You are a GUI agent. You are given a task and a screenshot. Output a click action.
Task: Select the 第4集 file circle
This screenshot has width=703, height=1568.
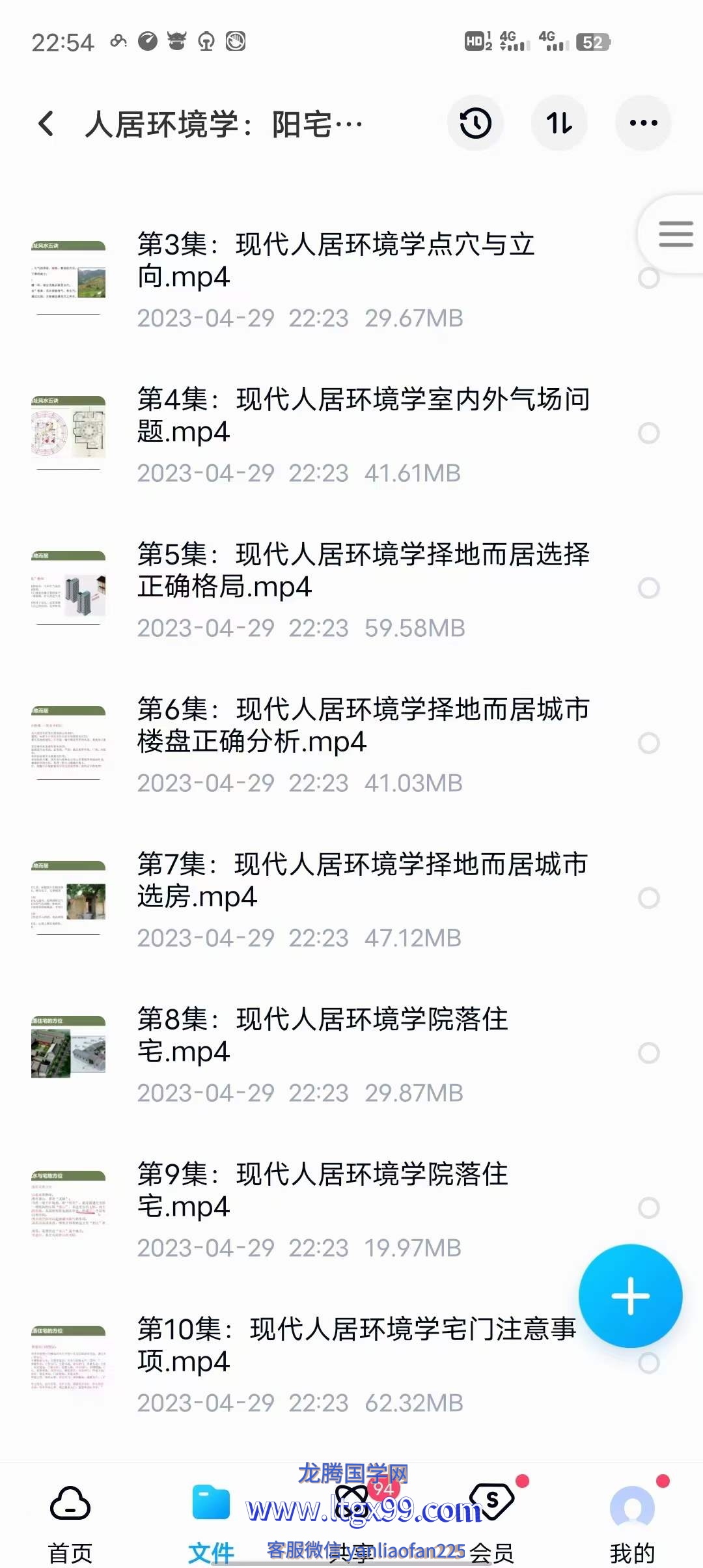[649, 433]
